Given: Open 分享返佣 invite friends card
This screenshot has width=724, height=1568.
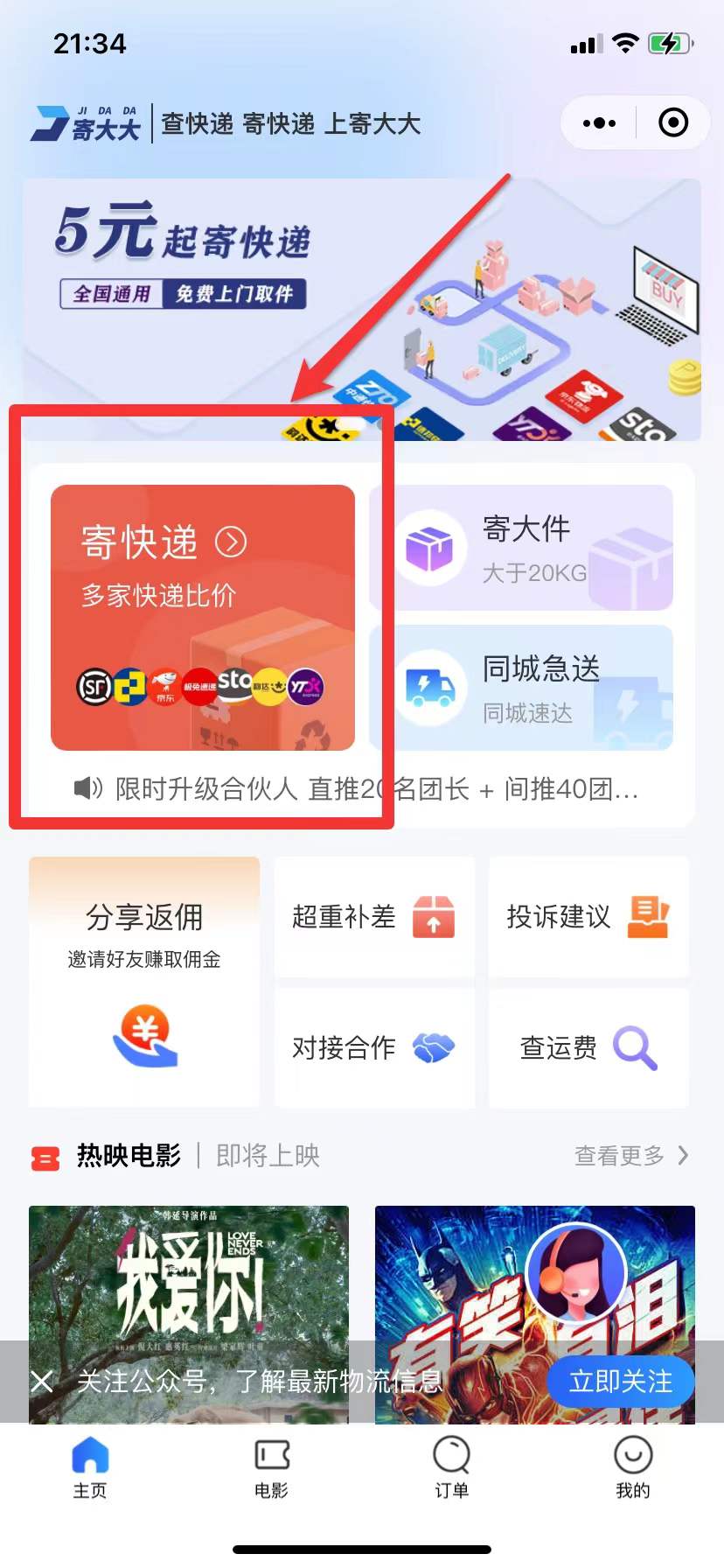Looking at the screenshot, I should (x=144, y=982).
